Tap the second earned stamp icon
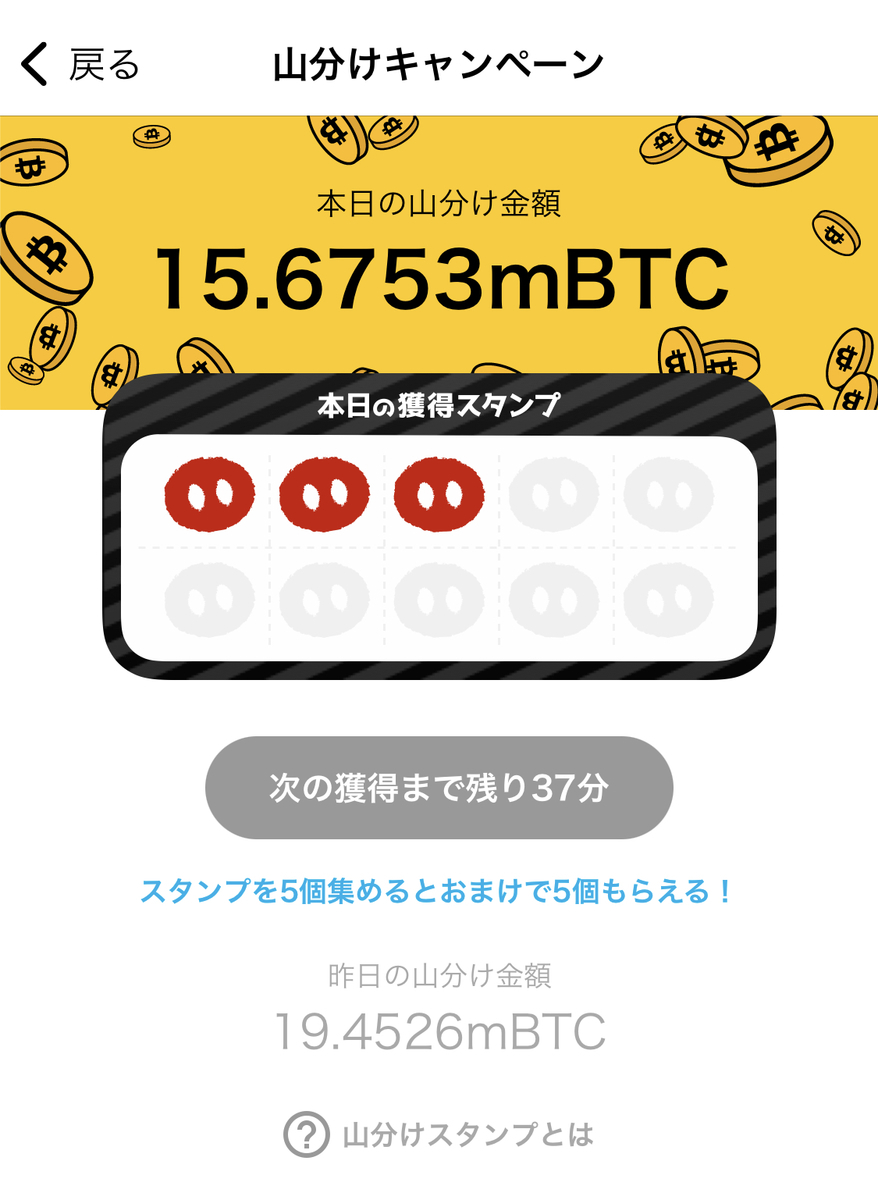Image resolution: width=878 pixels, height=1200 pixels. (x=322, y=490)
